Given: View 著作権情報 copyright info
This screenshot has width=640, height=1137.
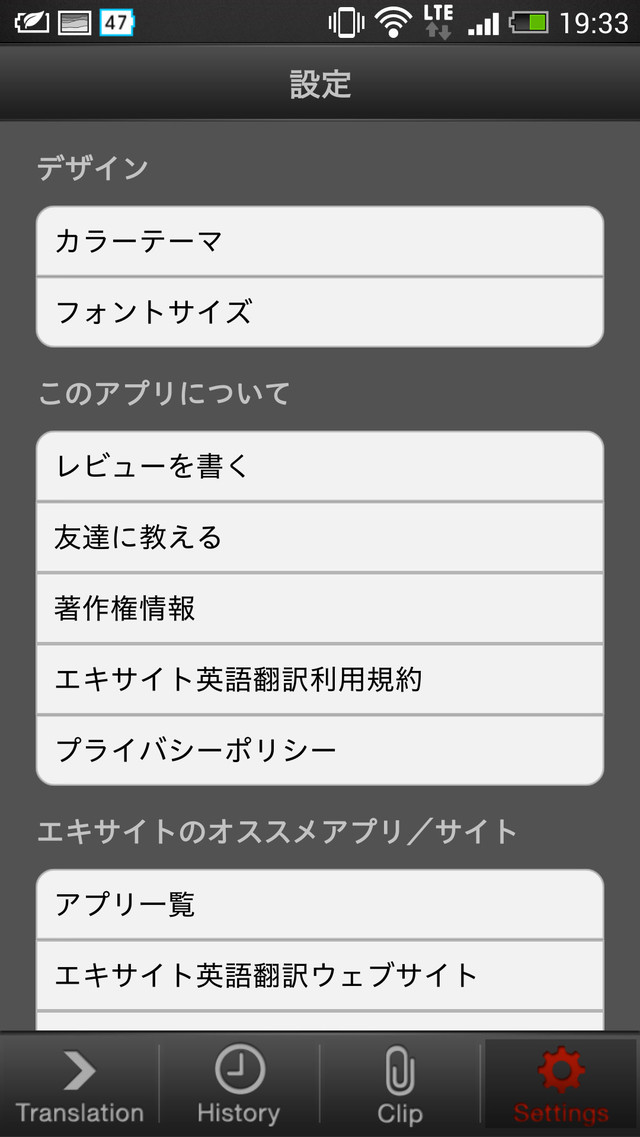Looking at the screenshot, I should pos(320,608).
